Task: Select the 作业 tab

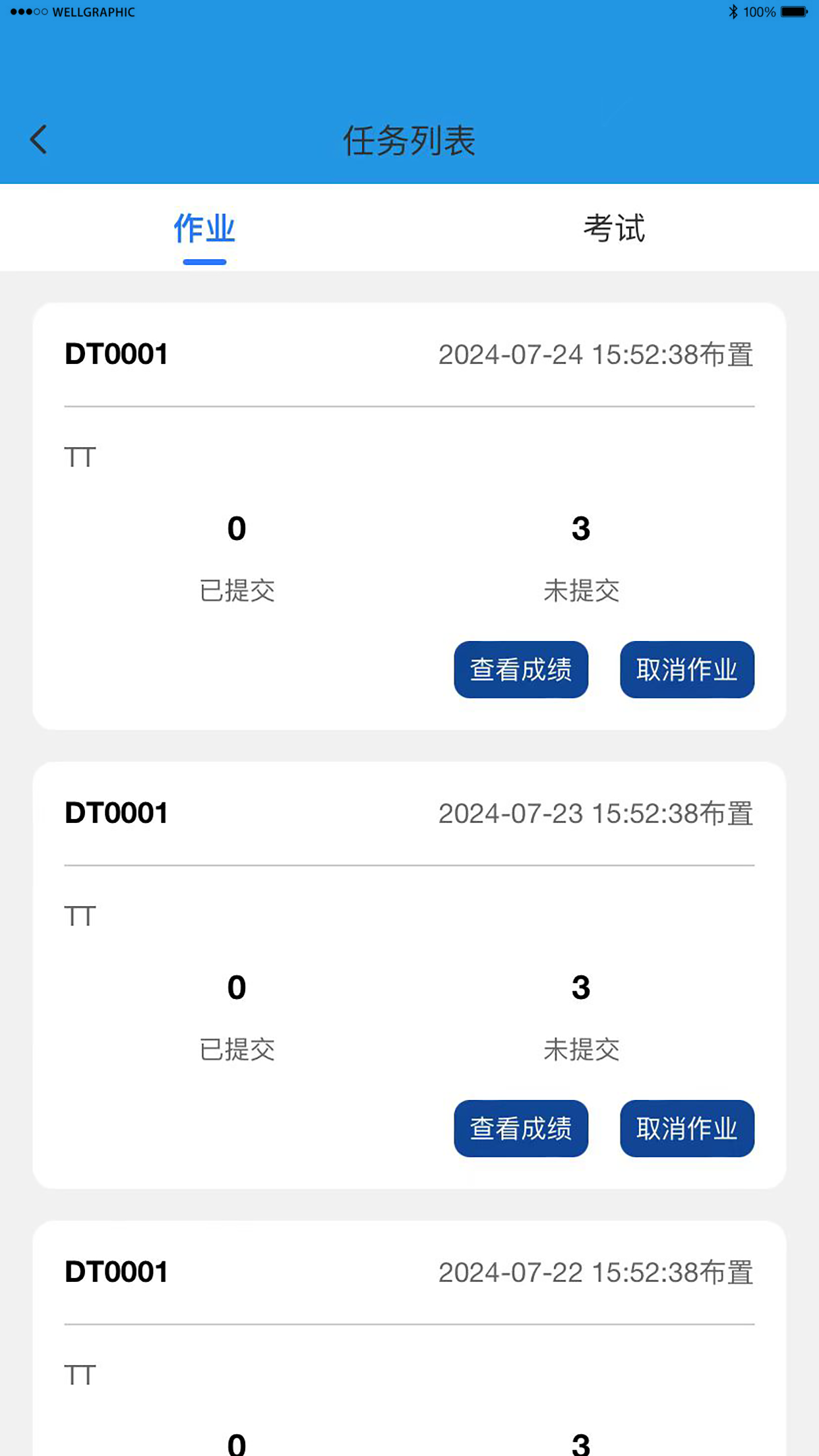Action: tap(204, 228)
